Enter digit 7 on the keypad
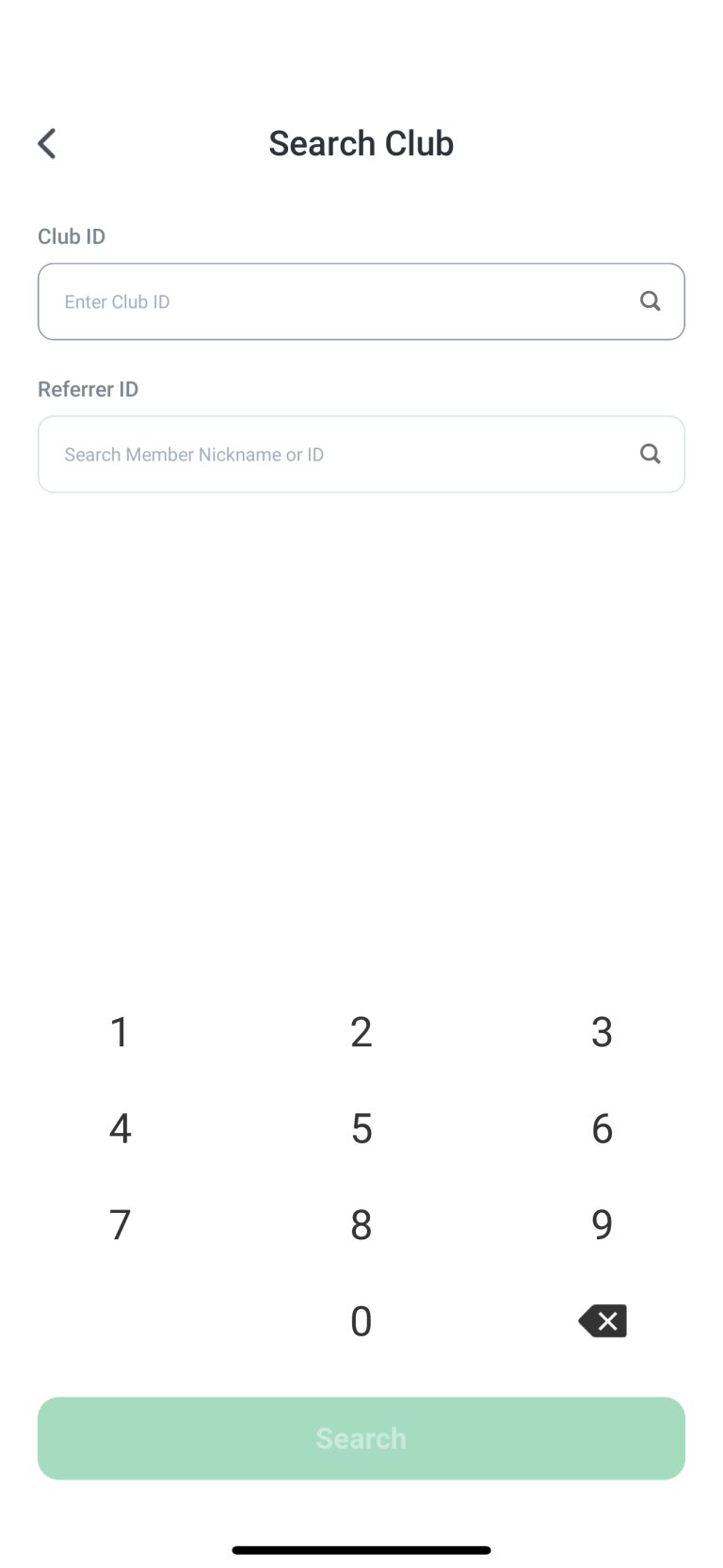The height and width of the screenshot is (1568, 723). 120,1224
